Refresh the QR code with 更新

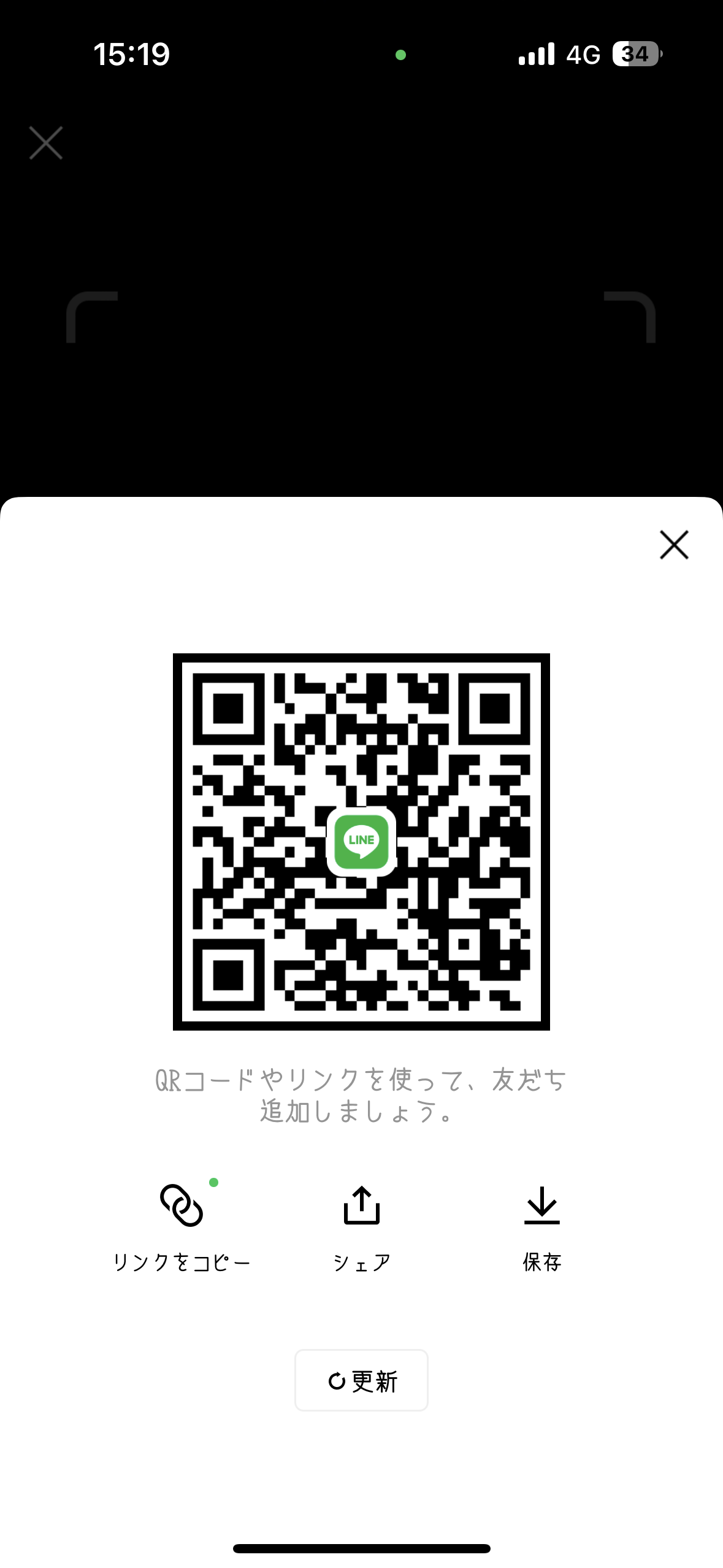coord(361,1380)
